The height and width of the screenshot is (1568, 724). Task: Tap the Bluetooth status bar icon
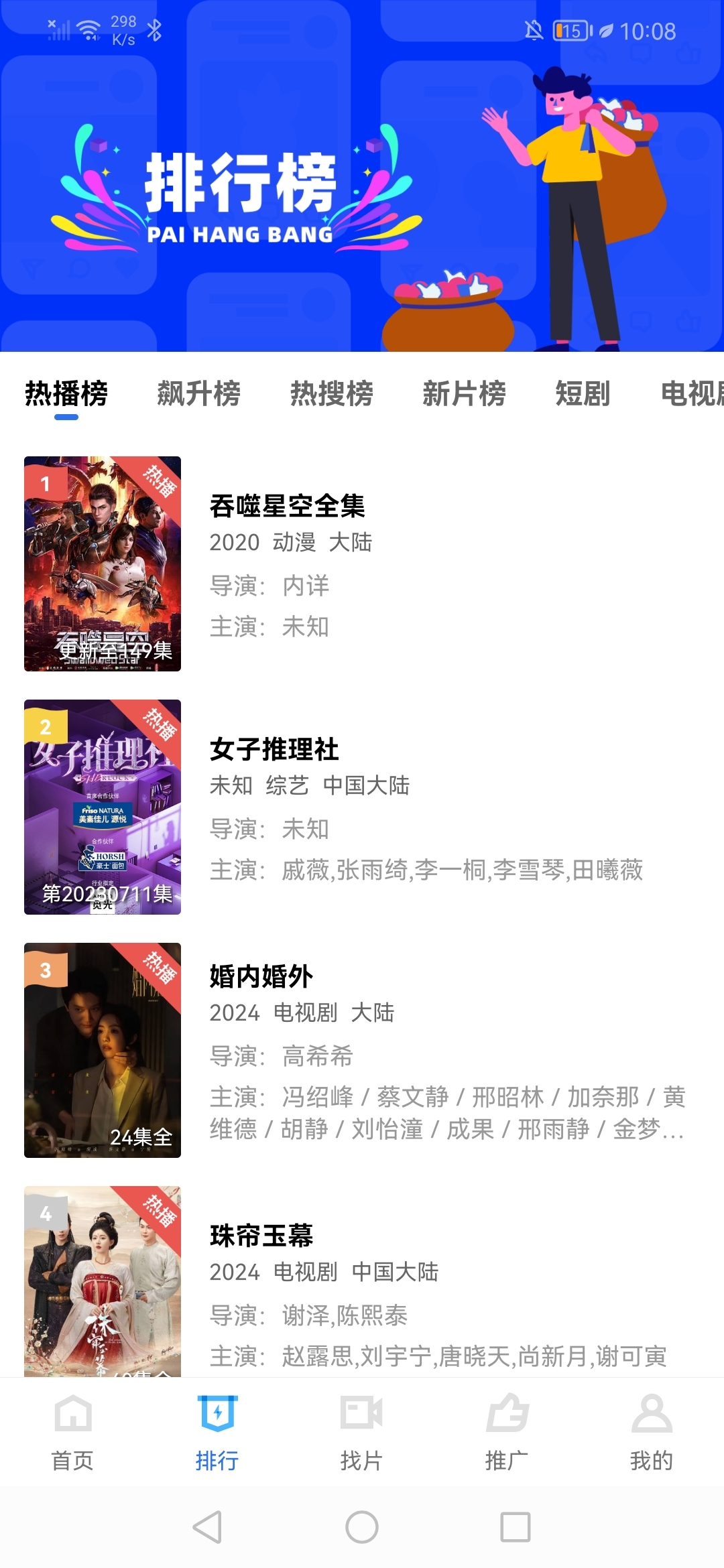(x=155, y=30)
